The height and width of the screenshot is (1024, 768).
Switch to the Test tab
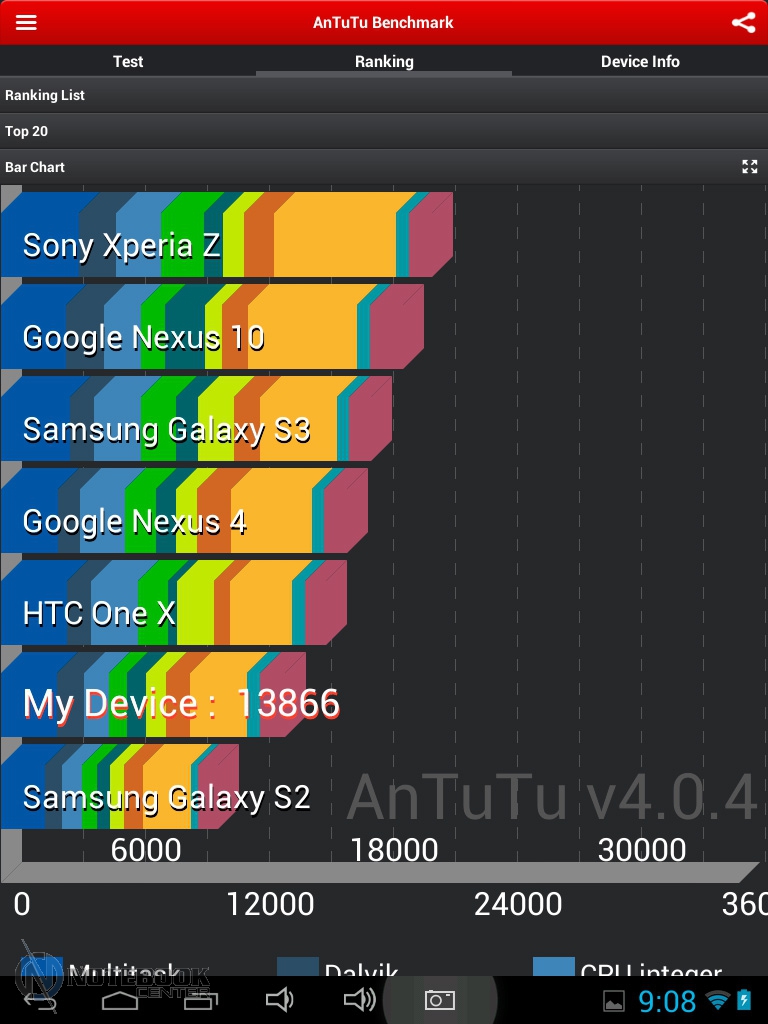[x=128, y=61]
